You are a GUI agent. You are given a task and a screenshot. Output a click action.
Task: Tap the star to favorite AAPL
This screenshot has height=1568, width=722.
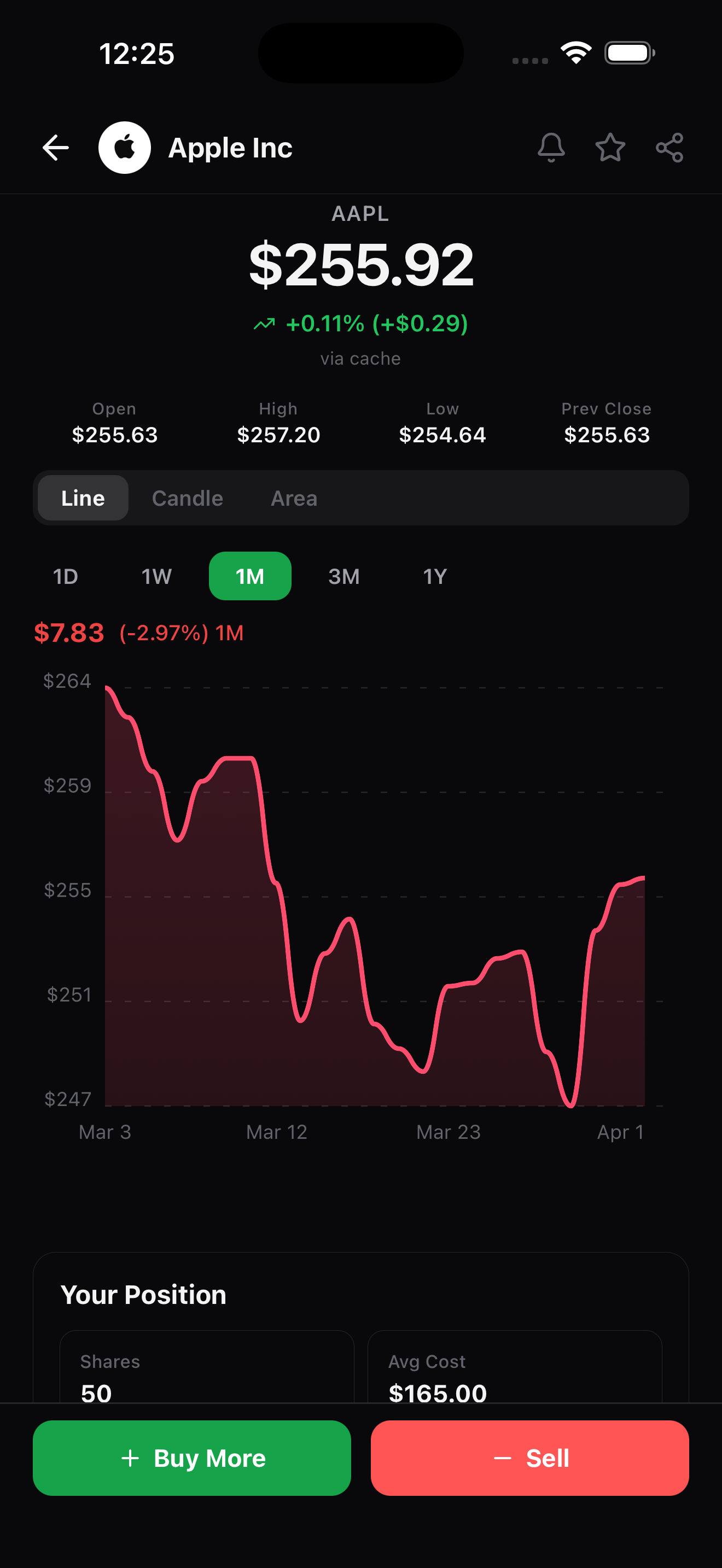click(x=609, y=147)
